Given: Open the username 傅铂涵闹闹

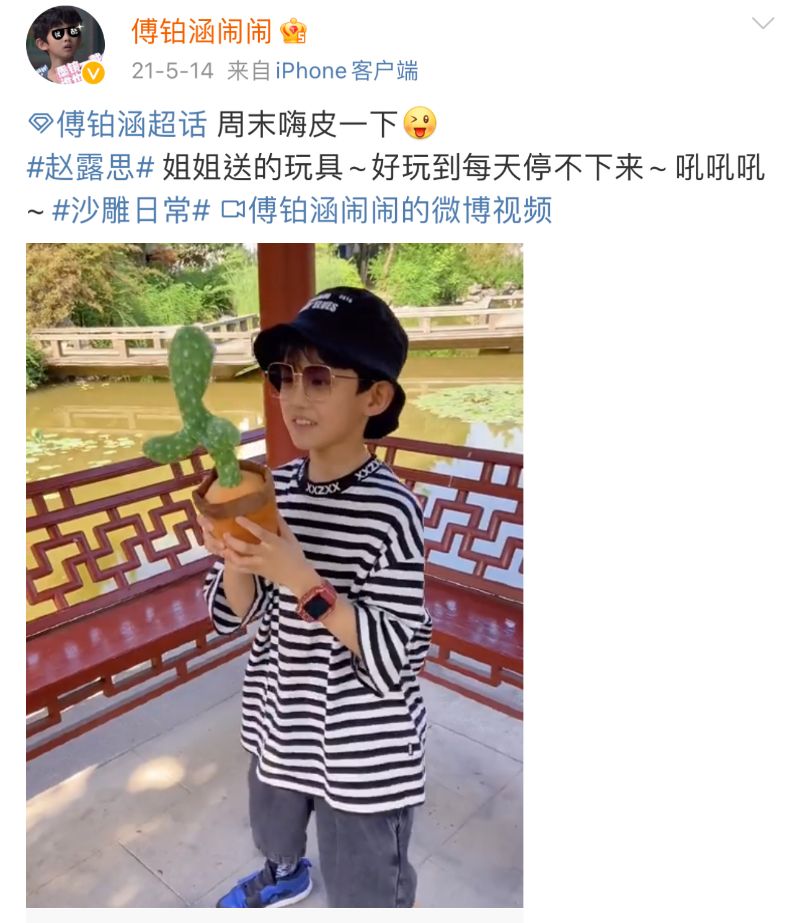Looking at the screenshot, I should point(201,31).
